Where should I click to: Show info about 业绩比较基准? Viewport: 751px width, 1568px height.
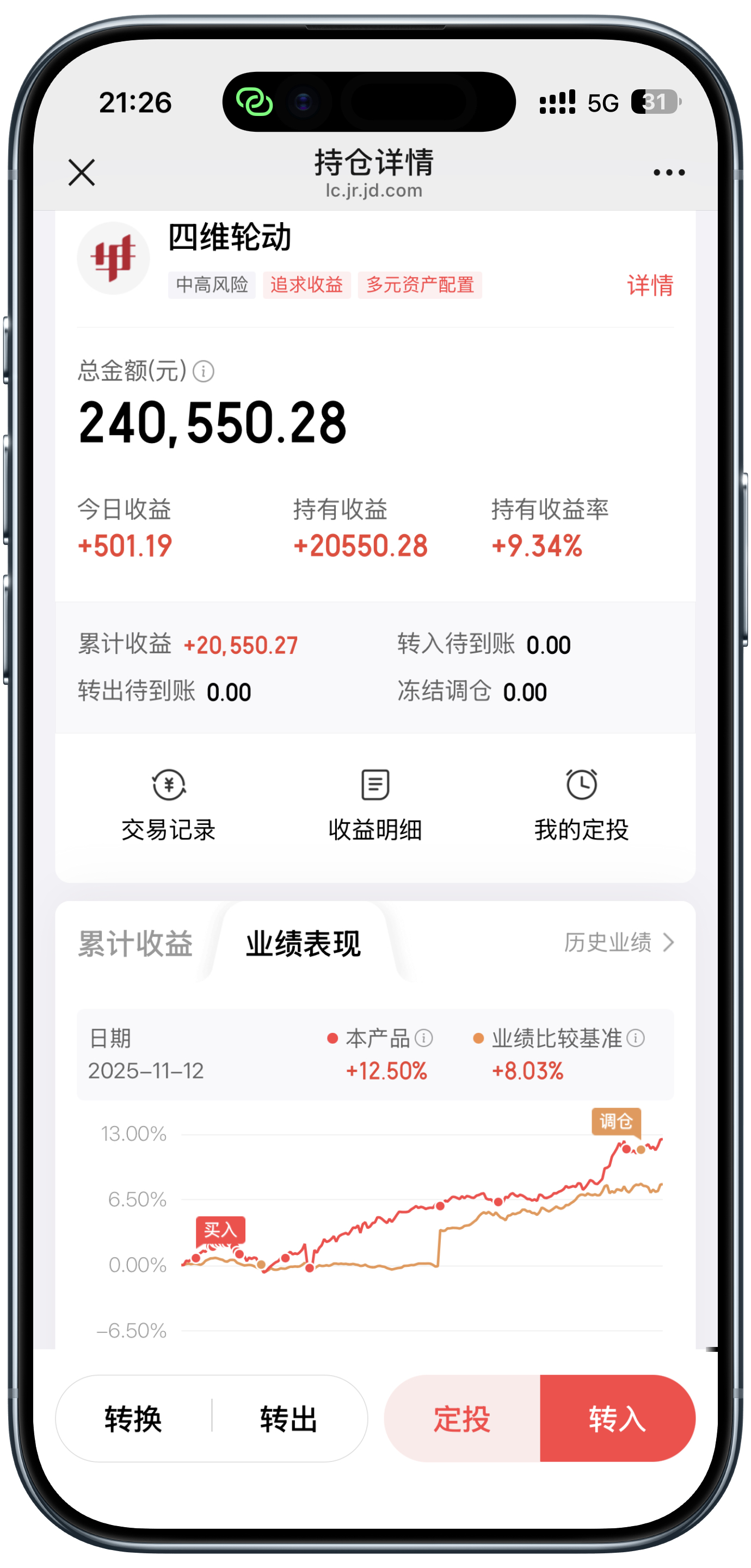(x=636, y=1038)
